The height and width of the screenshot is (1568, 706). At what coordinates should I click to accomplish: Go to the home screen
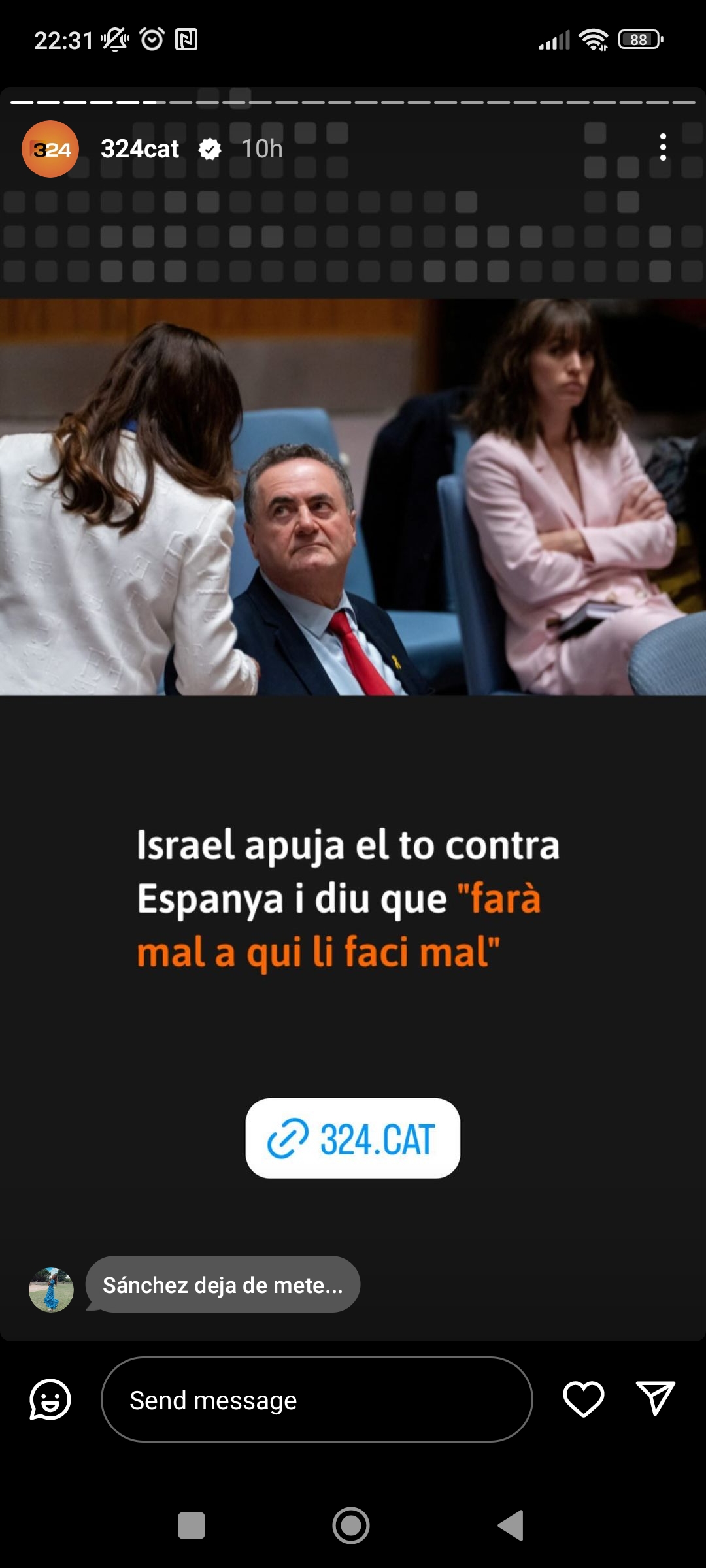coord(351,1526)
